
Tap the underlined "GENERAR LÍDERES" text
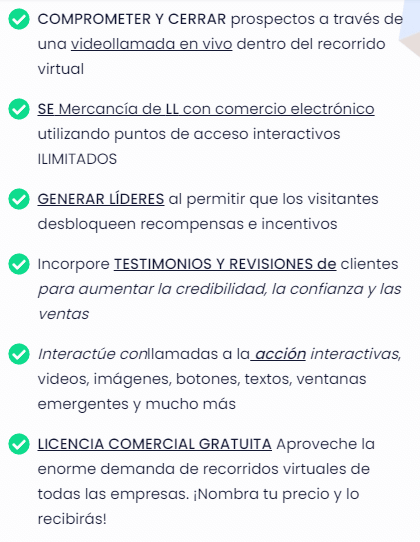101,199
